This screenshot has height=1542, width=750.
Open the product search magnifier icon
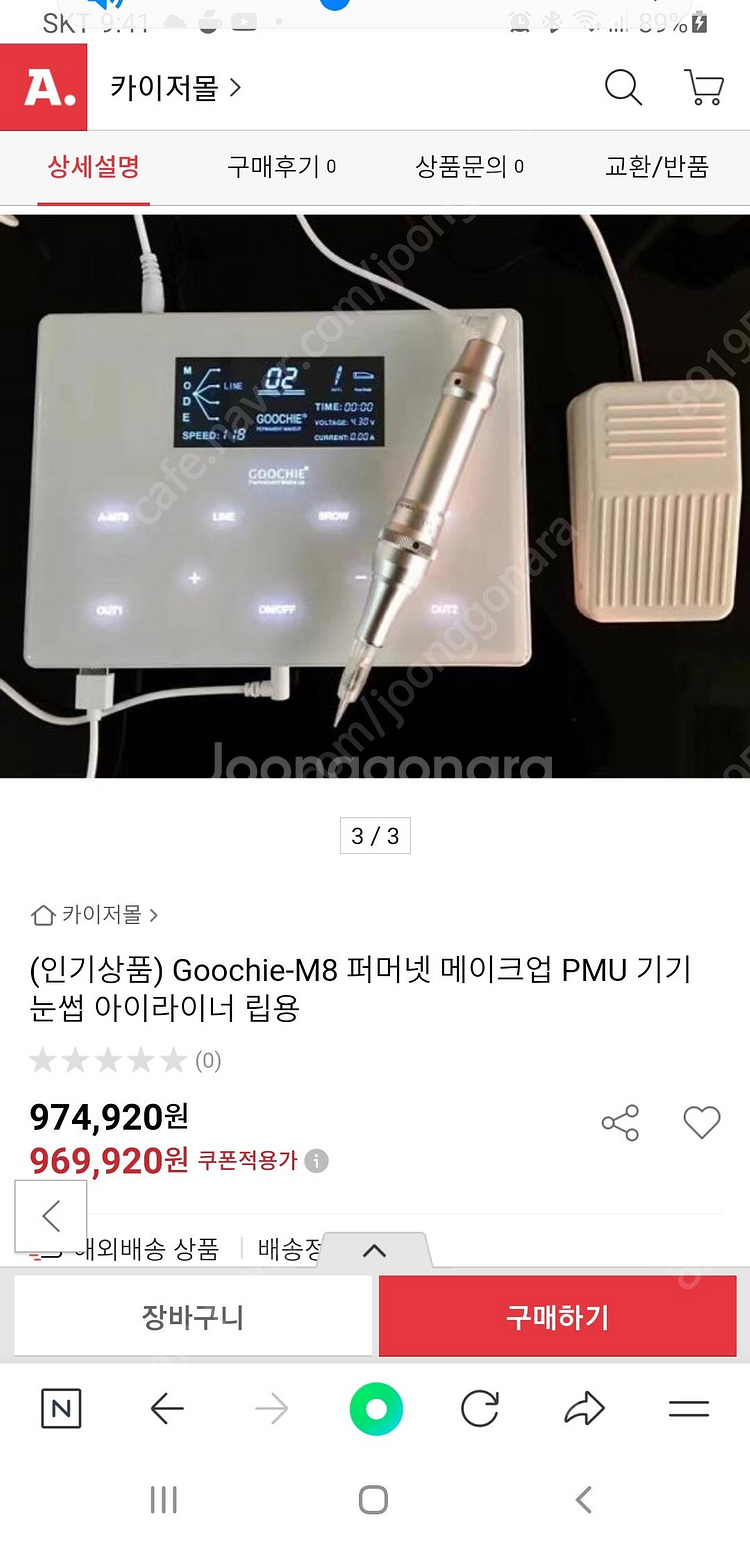pyautogui.click(x=623, y=88)
